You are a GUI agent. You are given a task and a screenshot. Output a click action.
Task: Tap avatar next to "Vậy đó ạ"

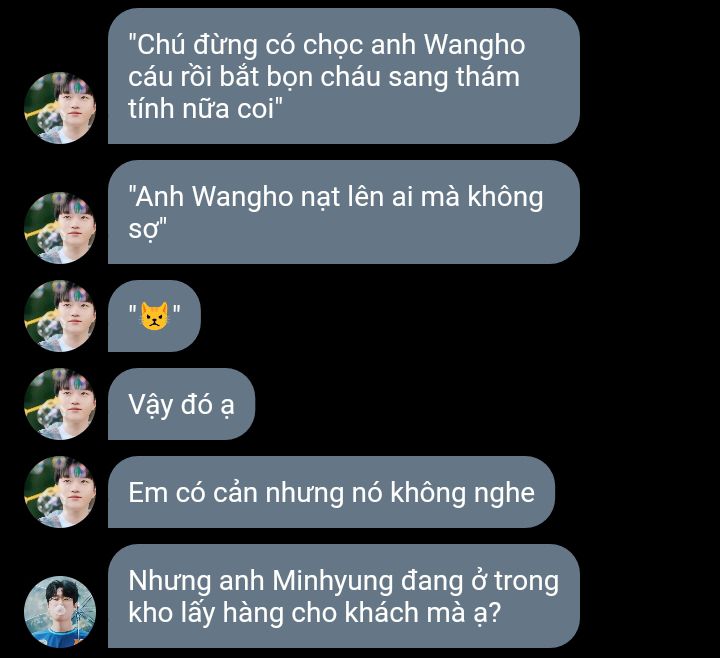(60, 404)
